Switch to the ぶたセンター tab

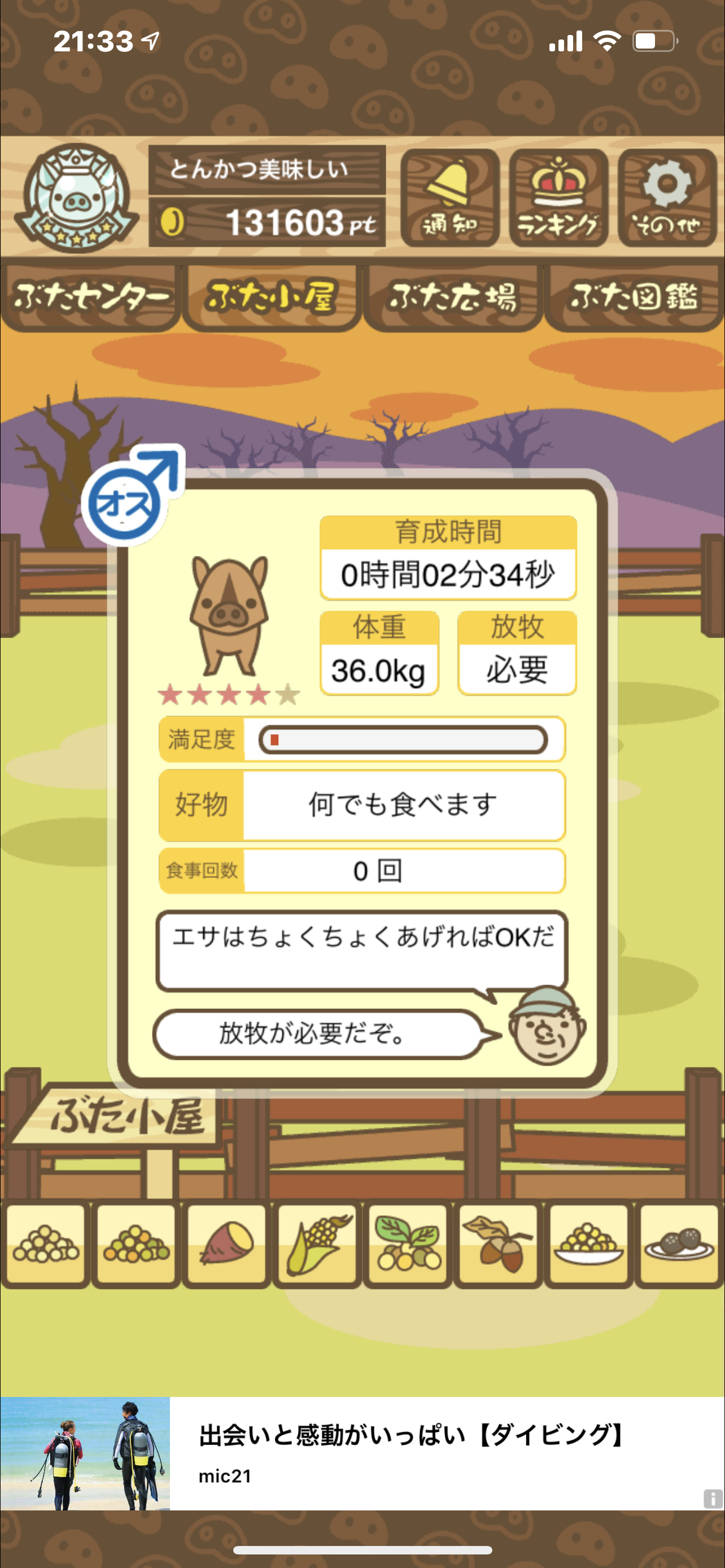[x=91, y=297]
